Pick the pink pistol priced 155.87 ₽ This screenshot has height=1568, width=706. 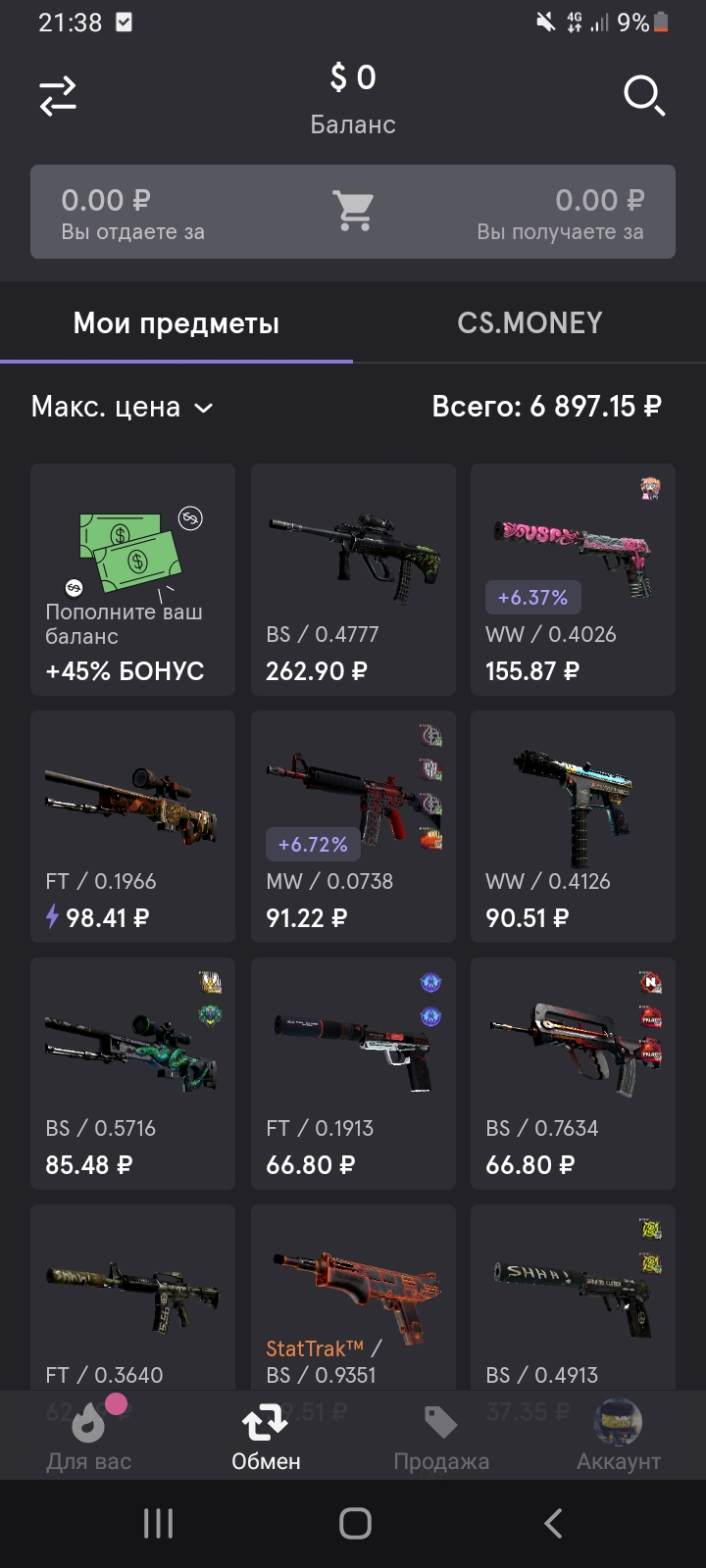click(x=573, y=580)
